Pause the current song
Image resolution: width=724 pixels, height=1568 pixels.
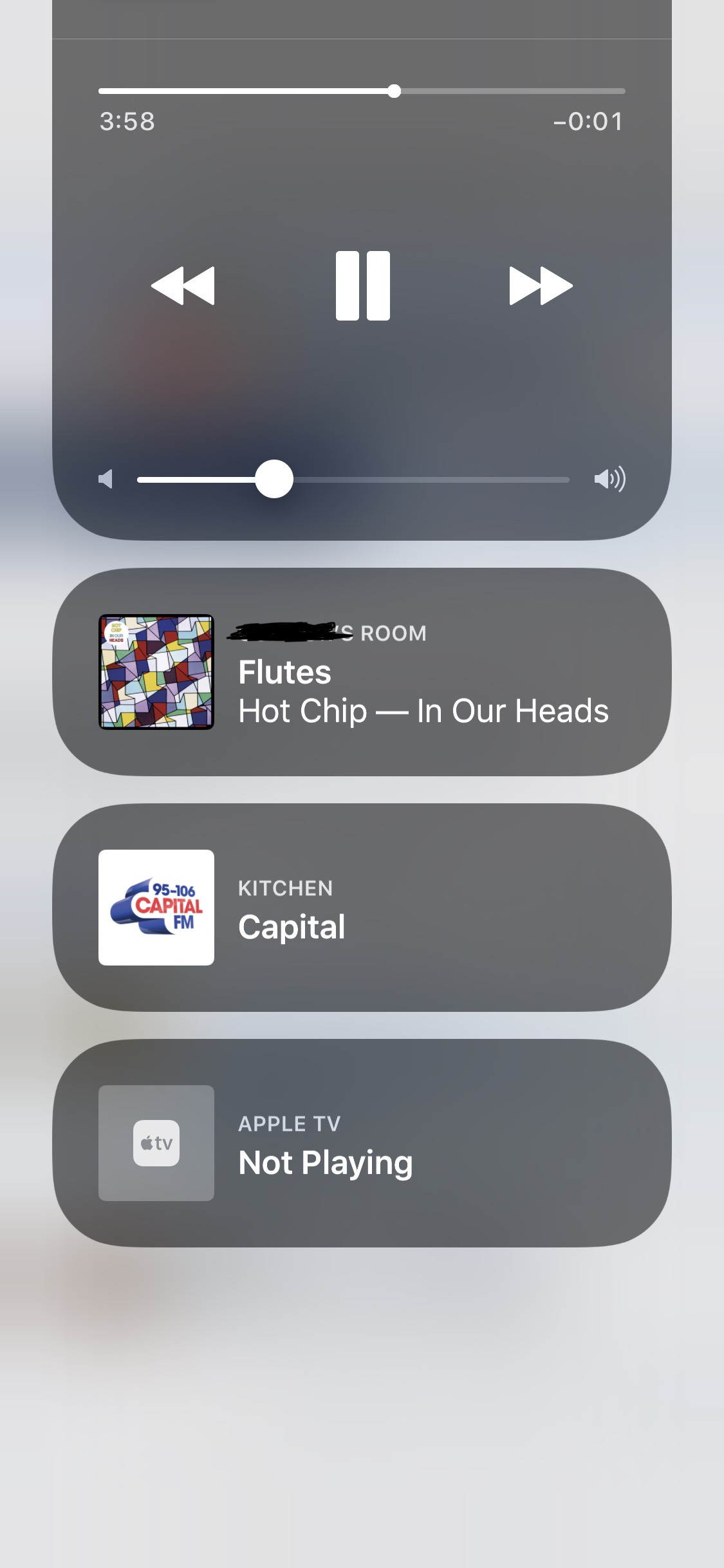pyautogui.click(x=362, y=286)
